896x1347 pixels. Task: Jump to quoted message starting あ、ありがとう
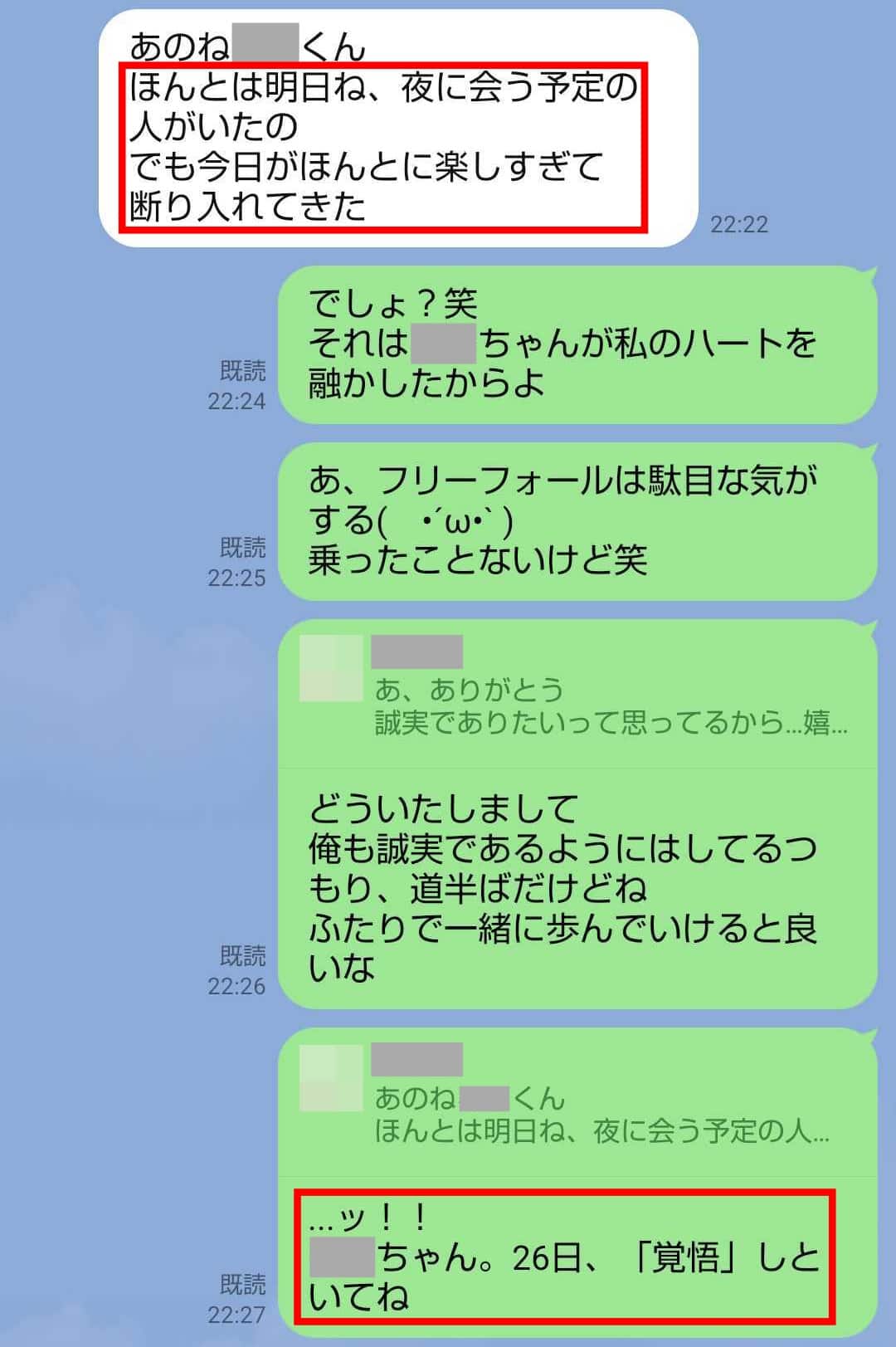click(576, 693)
